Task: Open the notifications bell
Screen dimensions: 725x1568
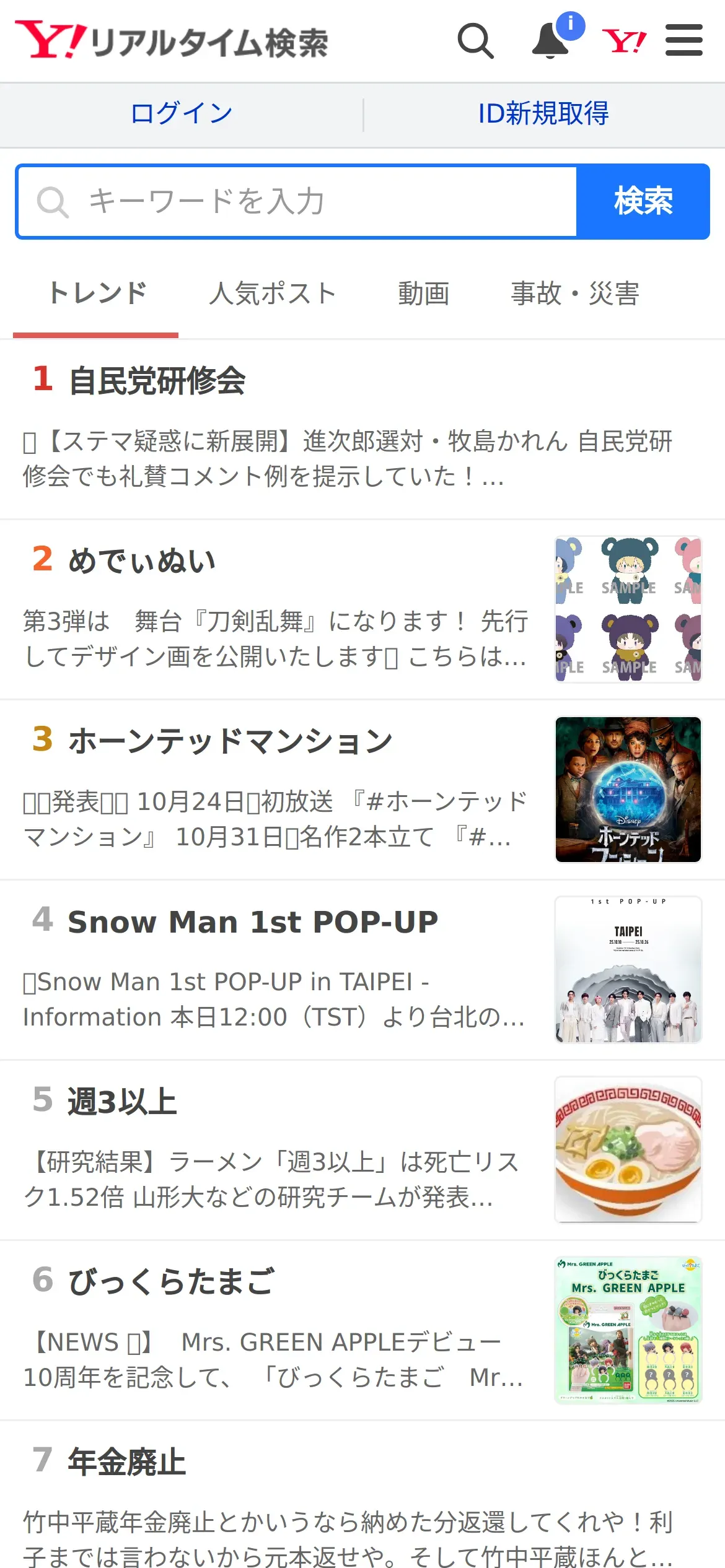Action: [x=551, y=41]
